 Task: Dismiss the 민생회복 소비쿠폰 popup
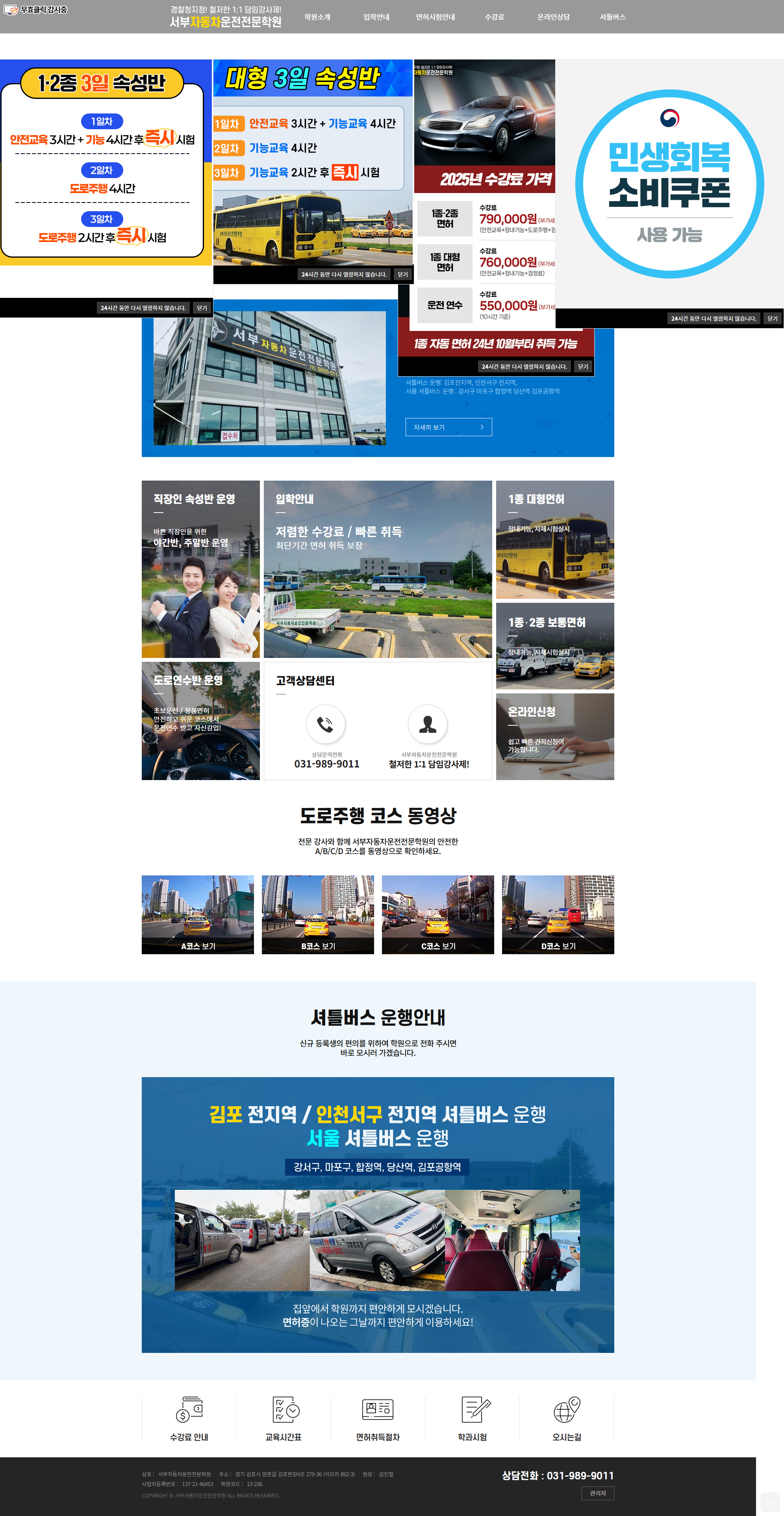tap(772, 318)
